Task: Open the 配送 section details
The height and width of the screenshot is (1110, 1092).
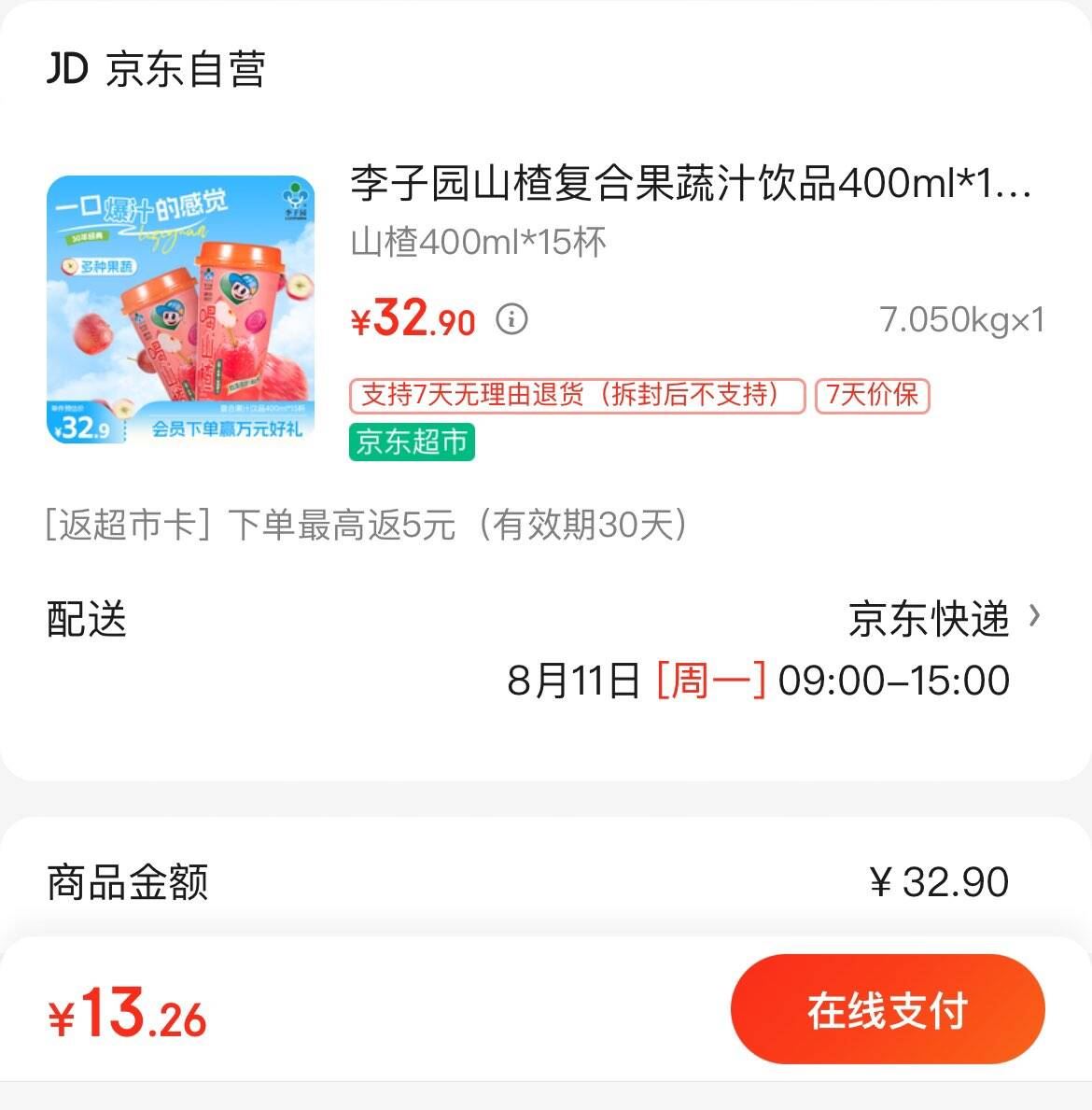Action: tap(86, 617)
